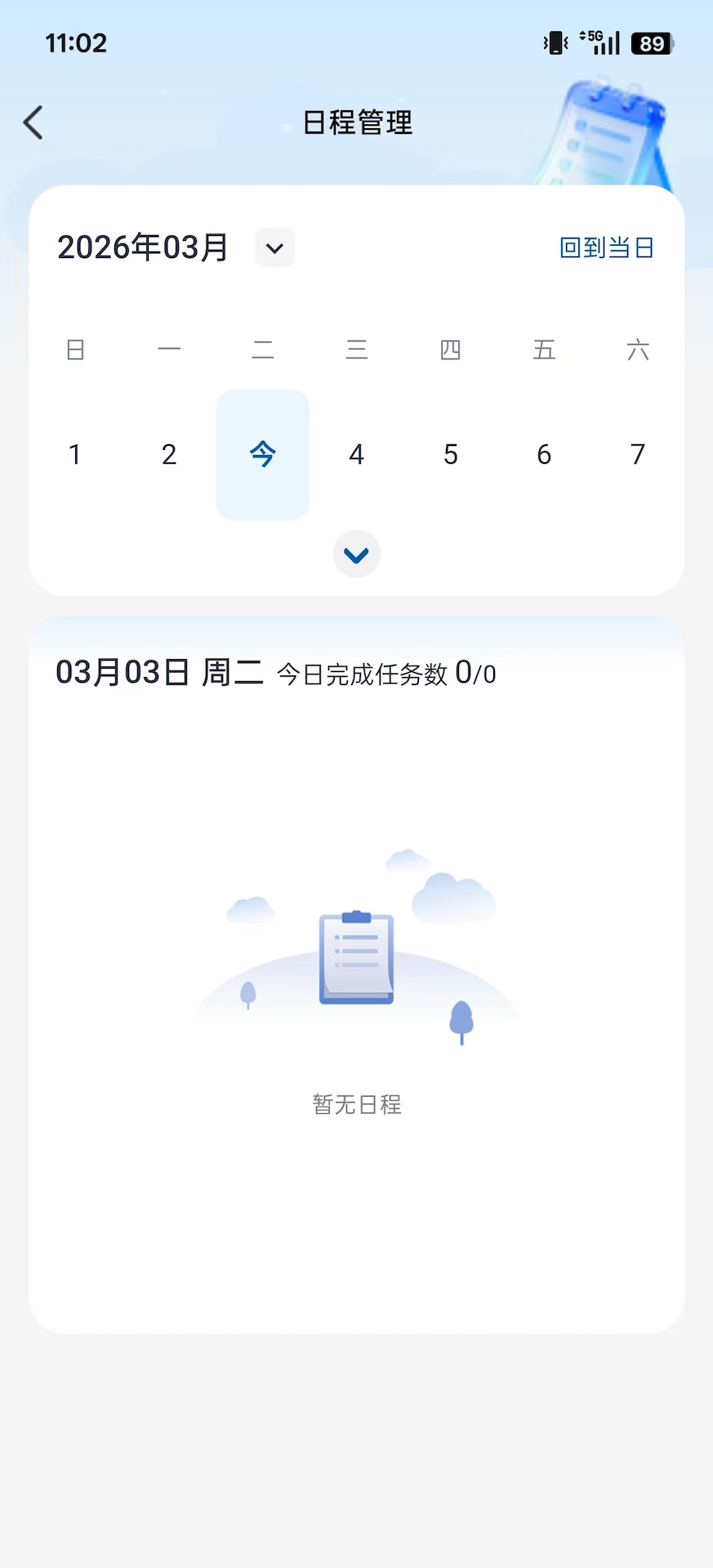The image size is (713, 1568).
Task: Tap the vibrate mode icon in status bar
Action: [x=555, y=42]
